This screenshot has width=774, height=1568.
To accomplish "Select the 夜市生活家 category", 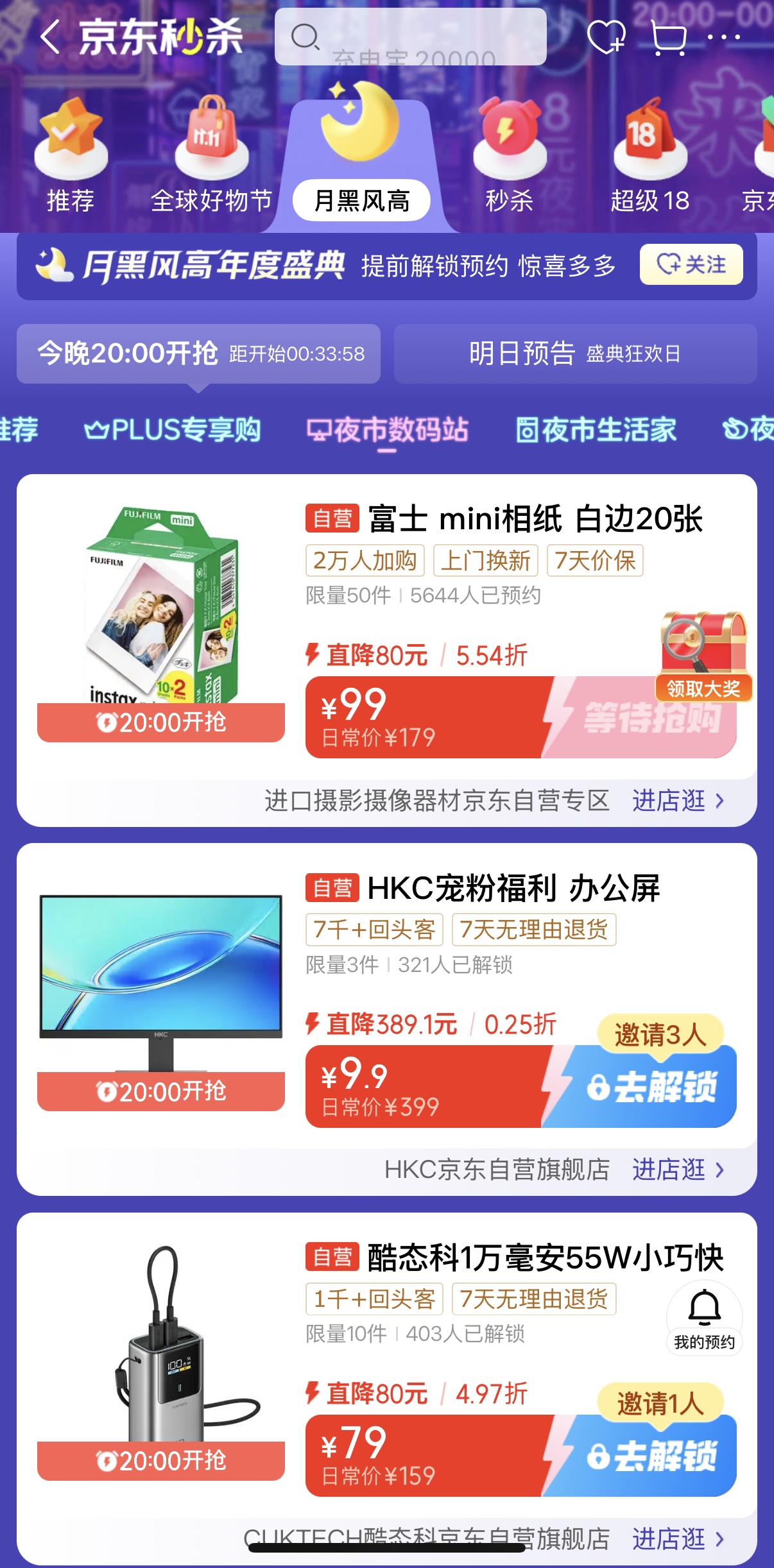I will 596,430.
